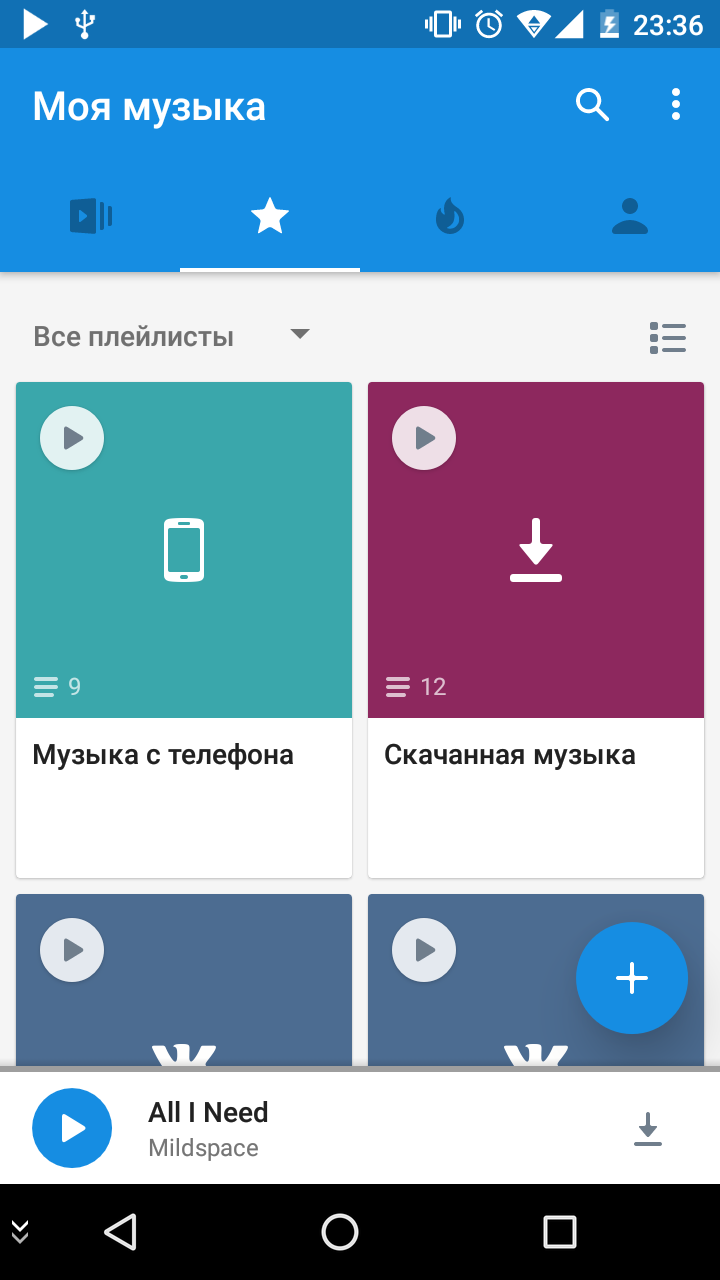
Task: Go back using the system back button
Action: point(120,1232)
